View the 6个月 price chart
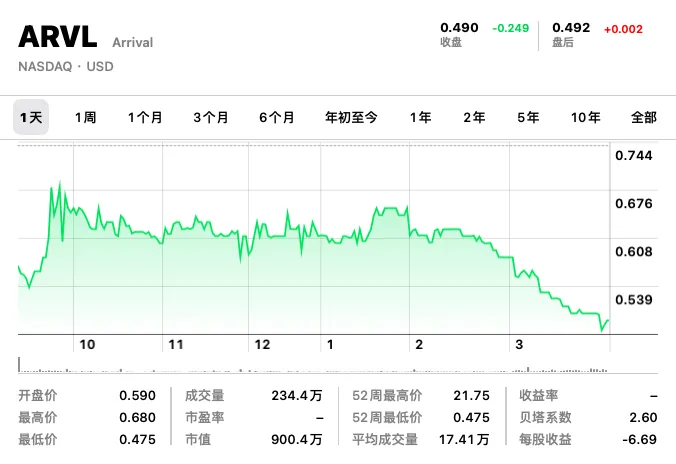 [277, 117]
